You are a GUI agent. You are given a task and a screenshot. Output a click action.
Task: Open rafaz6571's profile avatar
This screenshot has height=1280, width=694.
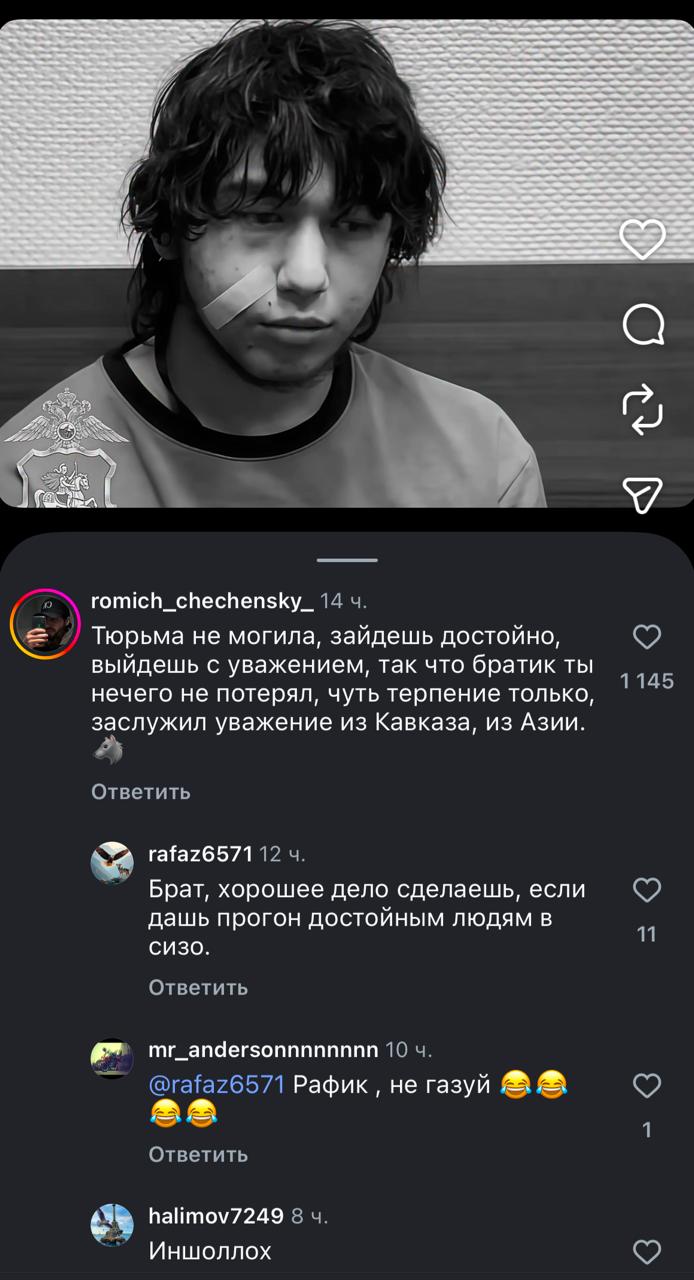point(112,860)
